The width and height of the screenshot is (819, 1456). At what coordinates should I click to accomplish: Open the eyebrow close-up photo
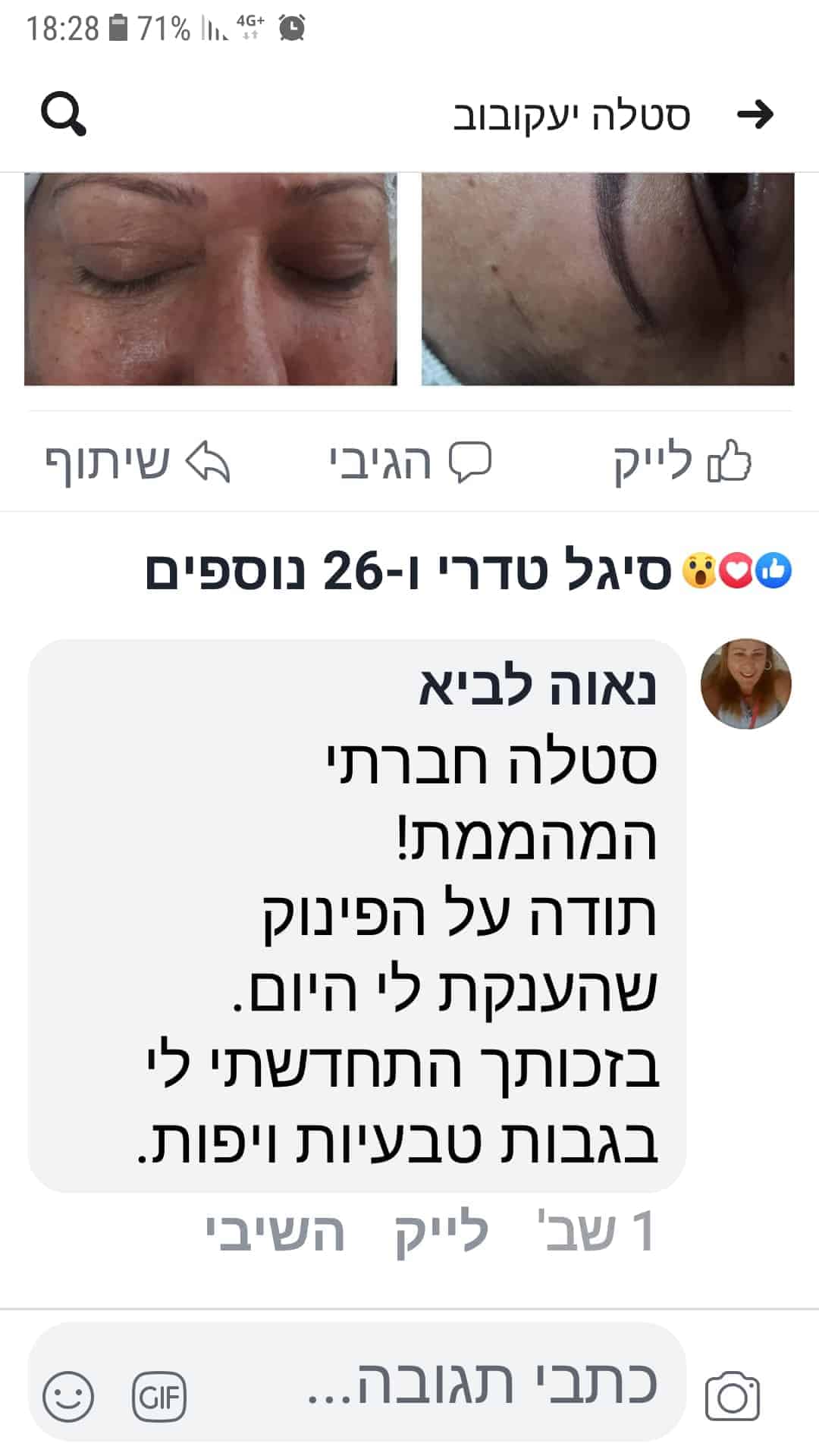pyautogui.click(x=608, y=279)
